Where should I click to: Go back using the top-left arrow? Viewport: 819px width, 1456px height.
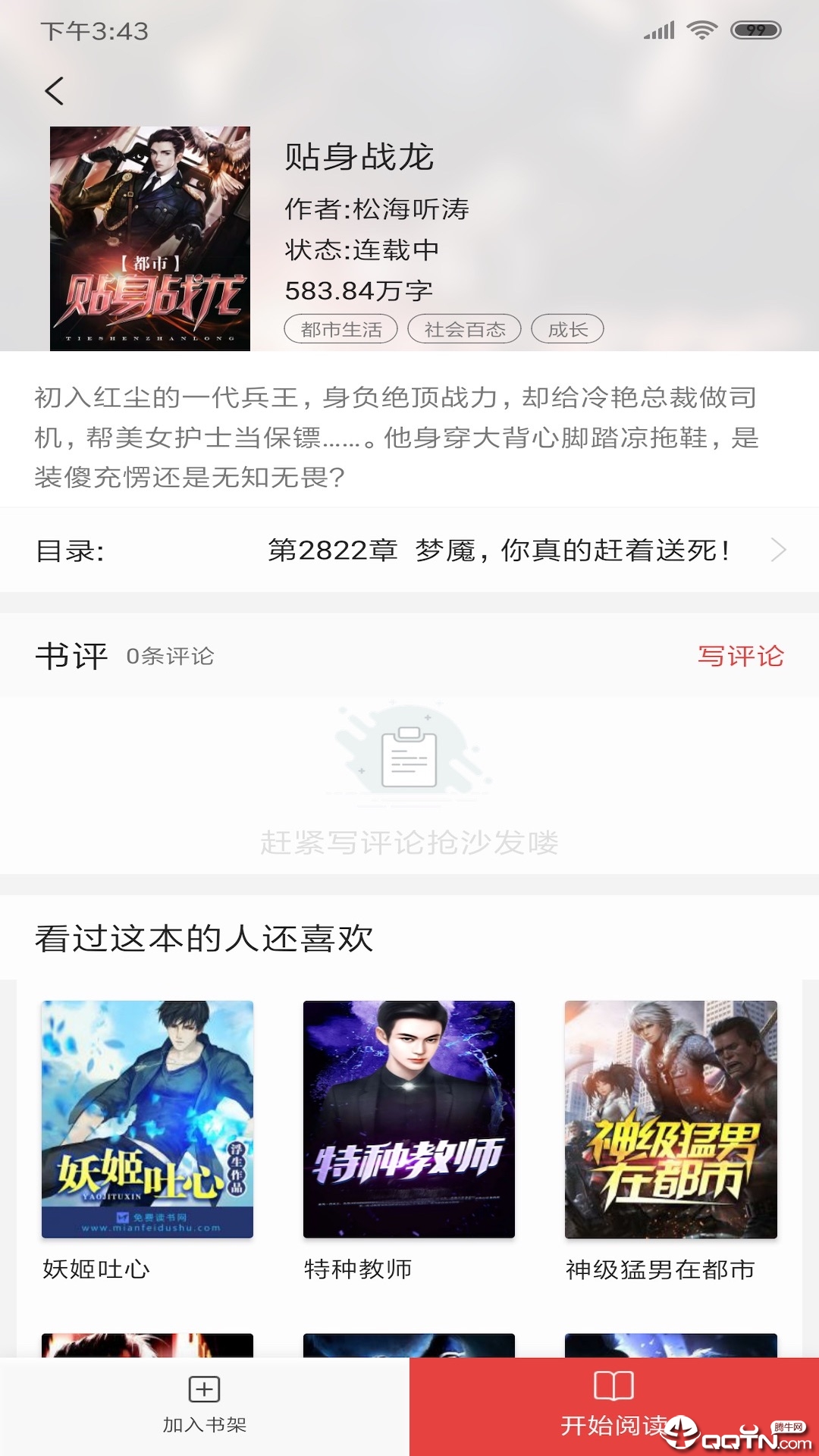coord(55,91)
